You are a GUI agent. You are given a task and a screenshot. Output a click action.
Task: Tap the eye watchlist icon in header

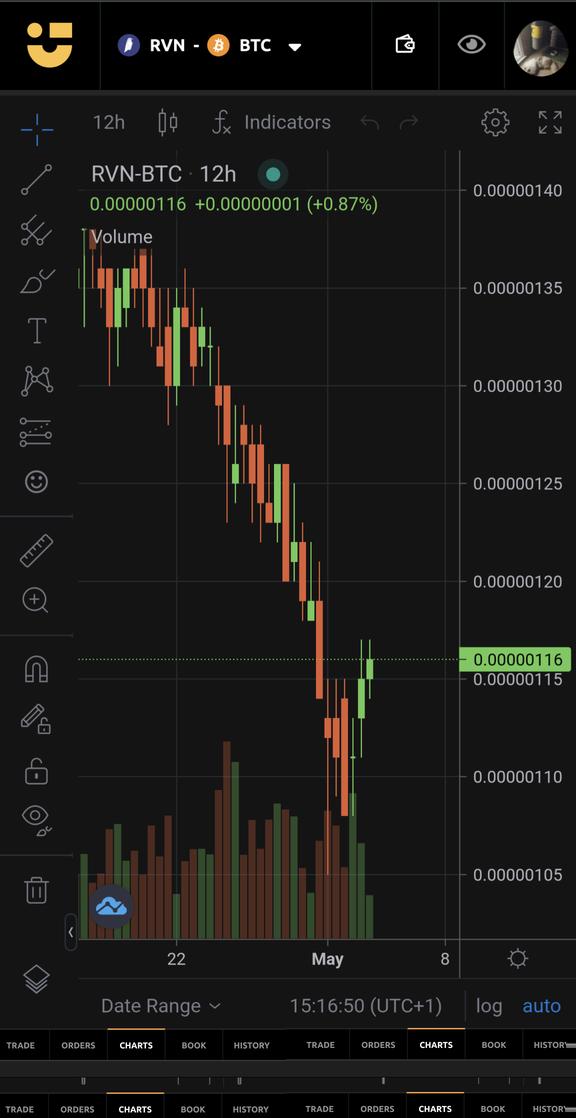[471, 45]
